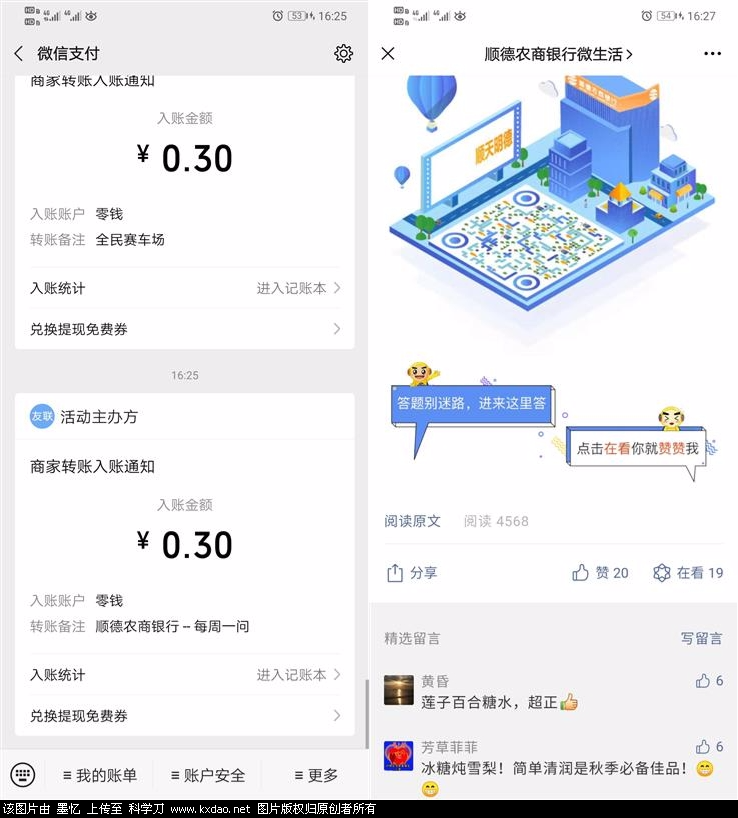Screen dimensions: 738x818
Task: Open 兑换提现免费券 in the 全民赛车场 card
Action: tap(185, 329)
